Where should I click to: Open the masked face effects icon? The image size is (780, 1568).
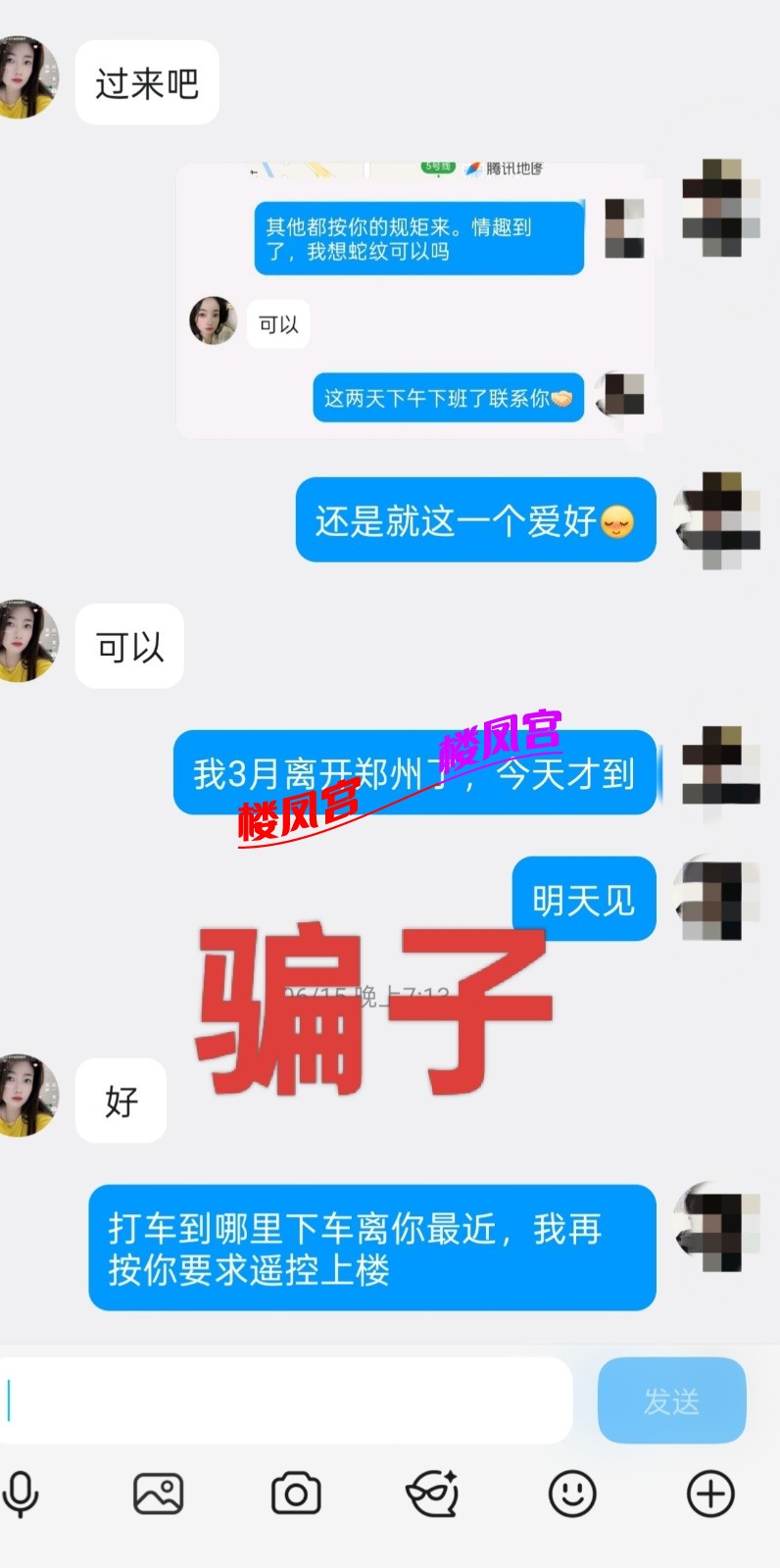433,1494
